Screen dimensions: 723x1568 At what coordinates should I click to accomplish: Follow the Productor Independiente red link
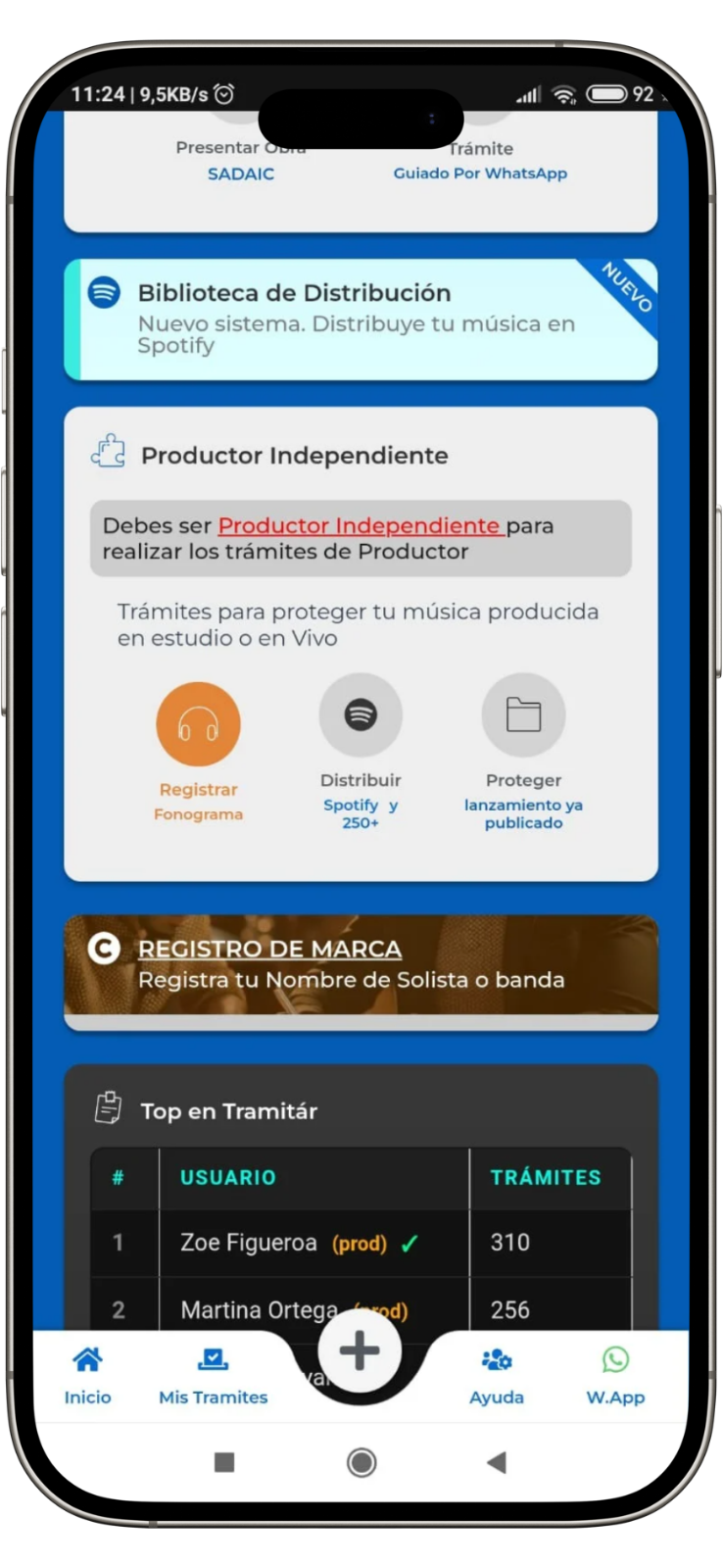click(x=360, y=526)
